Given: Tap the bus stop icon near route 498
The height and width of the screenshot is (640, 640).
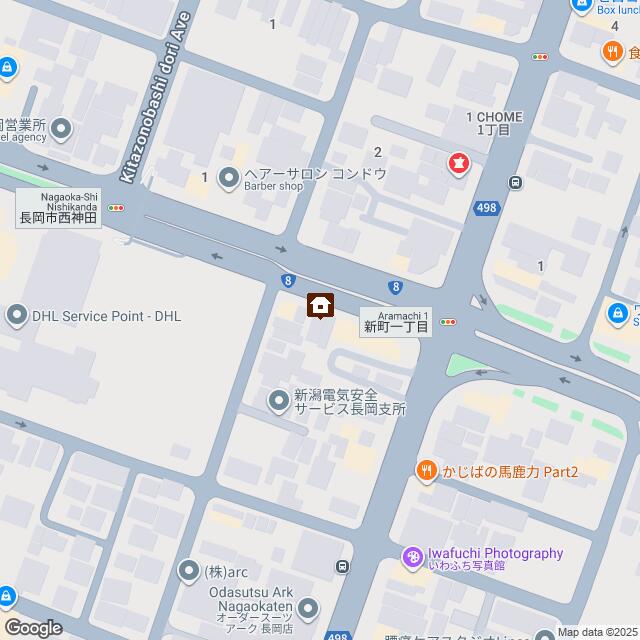Looking at the screenshot, I should point(515,183).
